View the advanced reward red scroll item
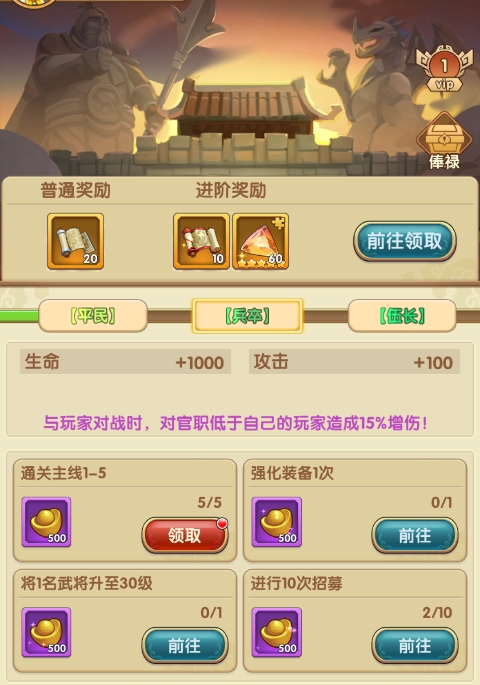 click(x=201, y=241)
